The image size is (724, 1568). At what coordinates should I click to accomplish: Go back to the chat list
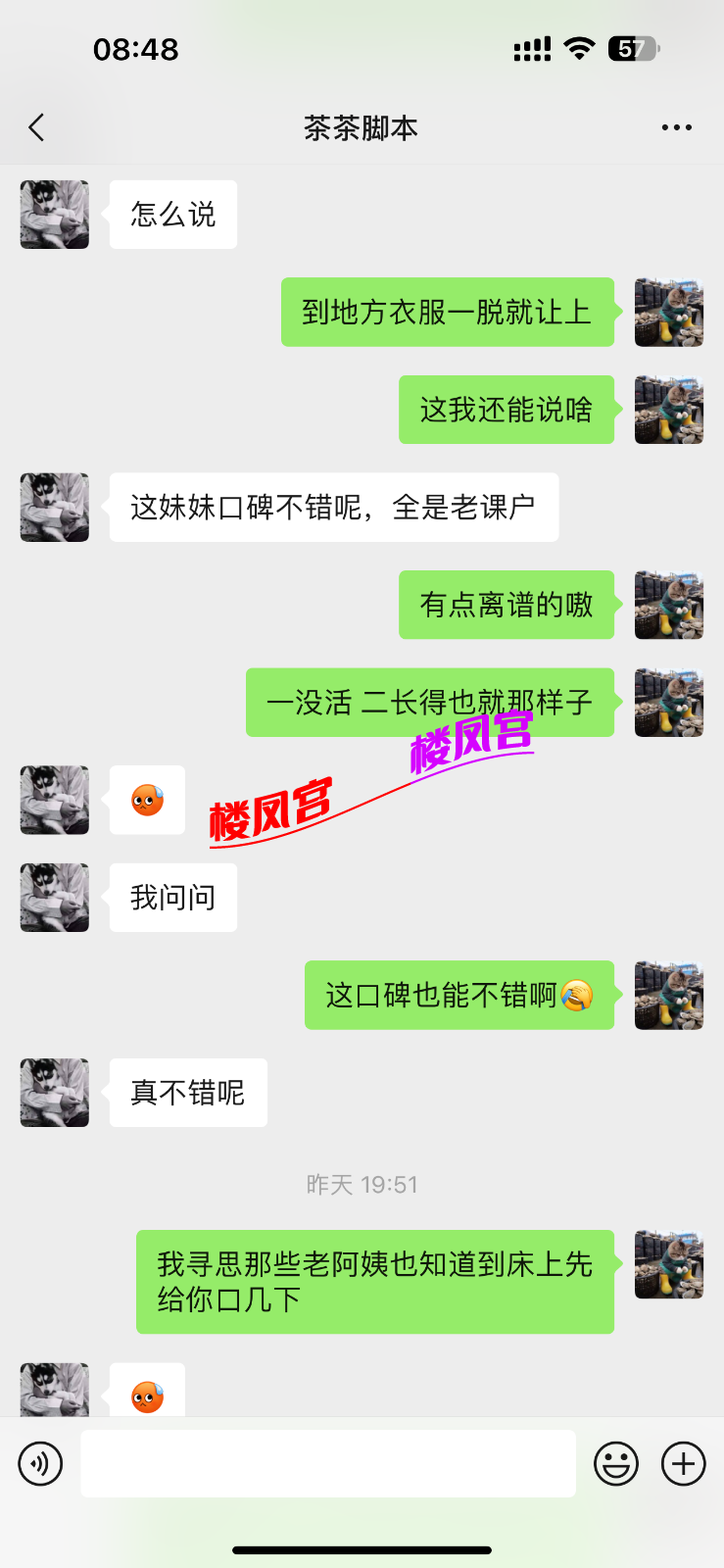click(x=37, y=127)
